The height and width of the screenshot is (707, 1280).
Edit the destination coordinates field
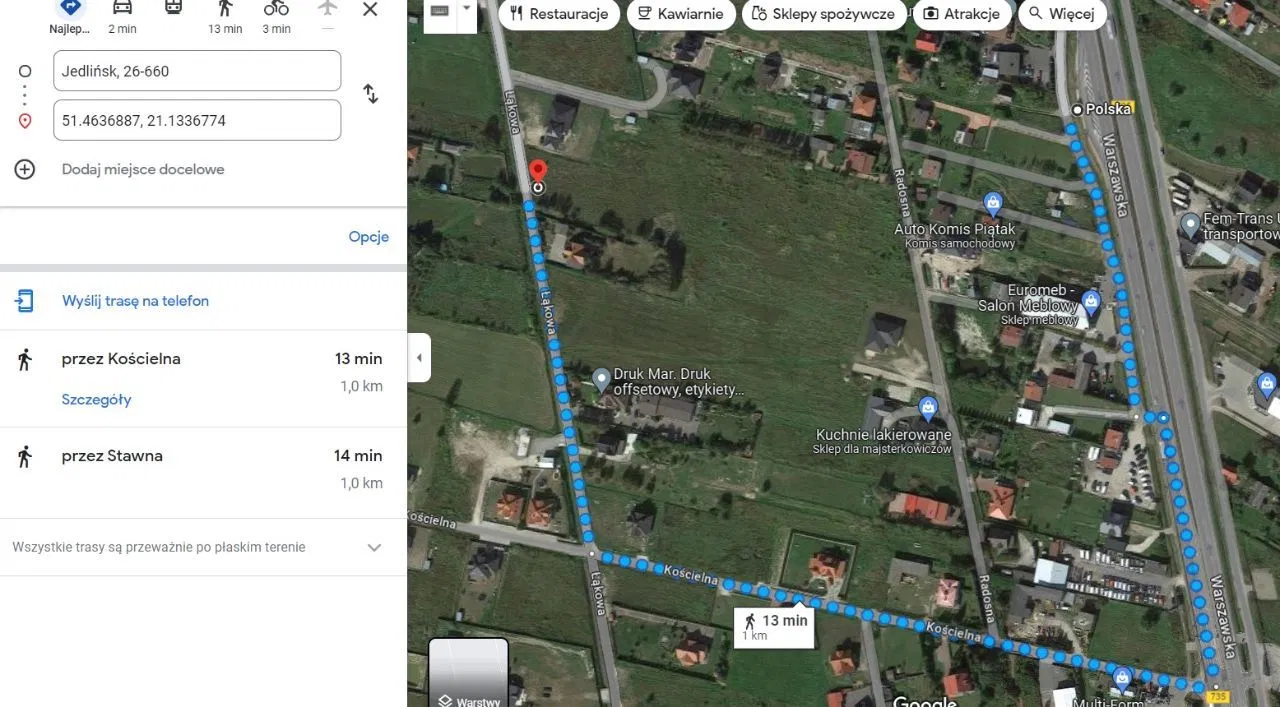[197, 120]
